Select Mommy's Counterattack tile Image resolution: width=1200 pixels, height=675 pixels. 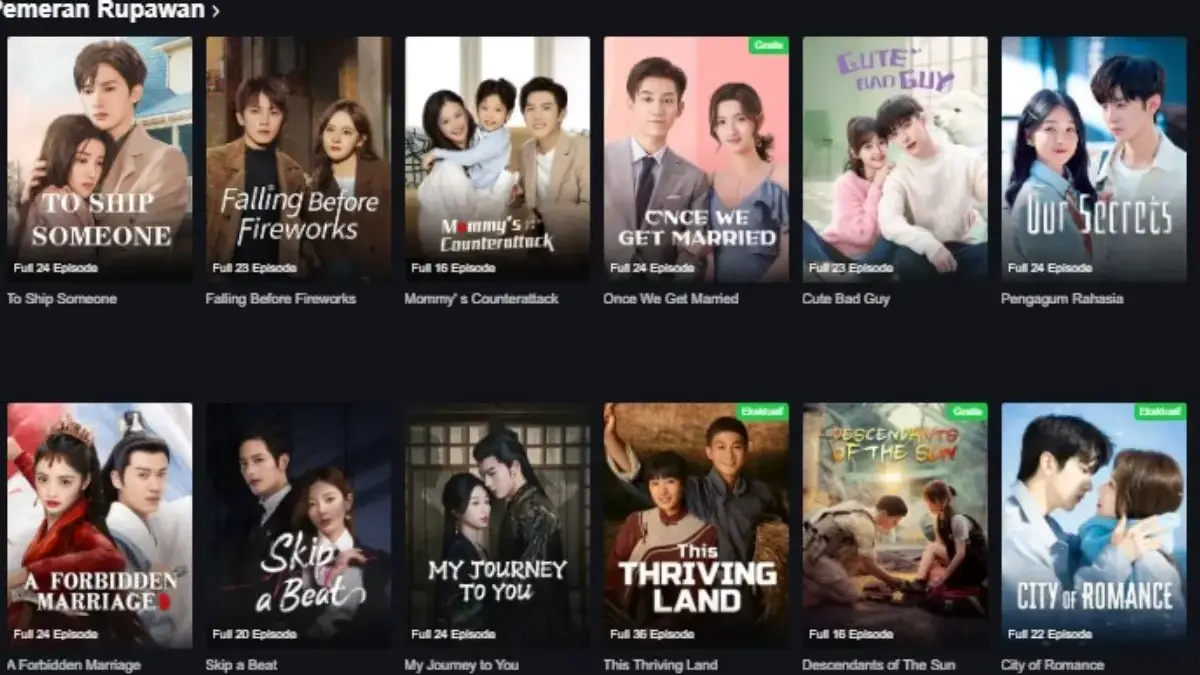(497, 158)
